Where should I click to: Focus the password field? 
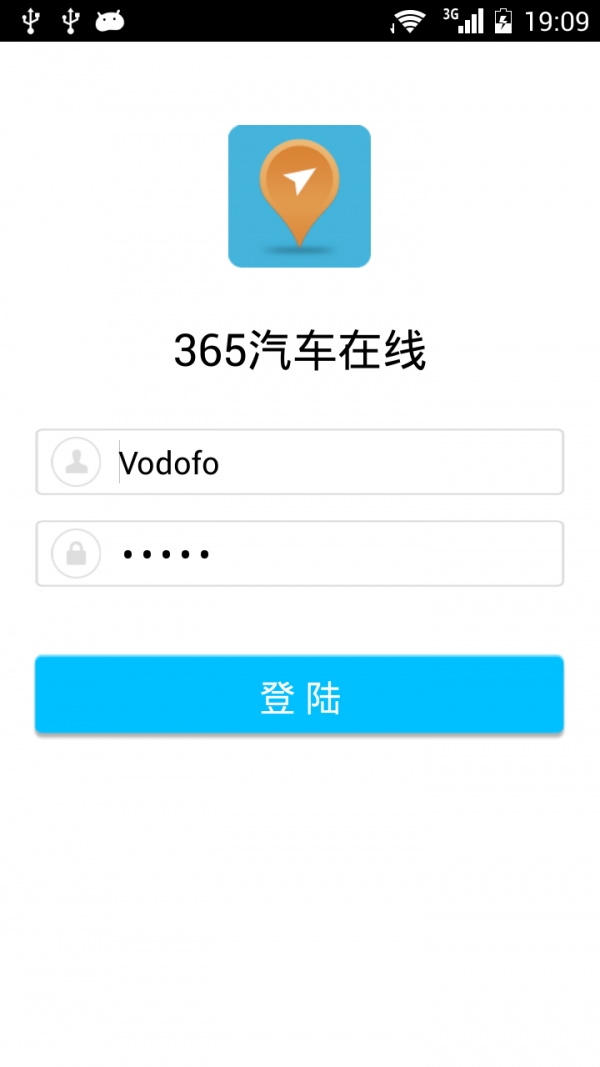click(x=299, y=553)
